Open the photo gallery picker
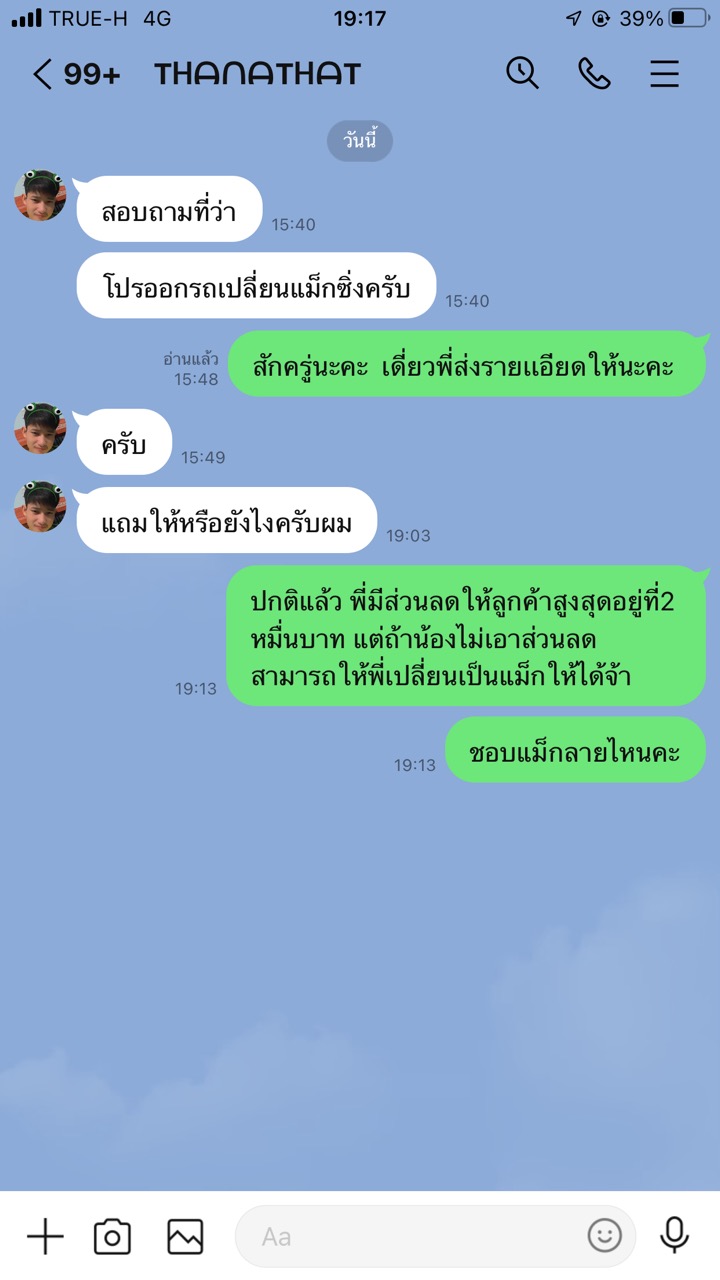This screenshot has width=720, height=1280. [185, 1236]
